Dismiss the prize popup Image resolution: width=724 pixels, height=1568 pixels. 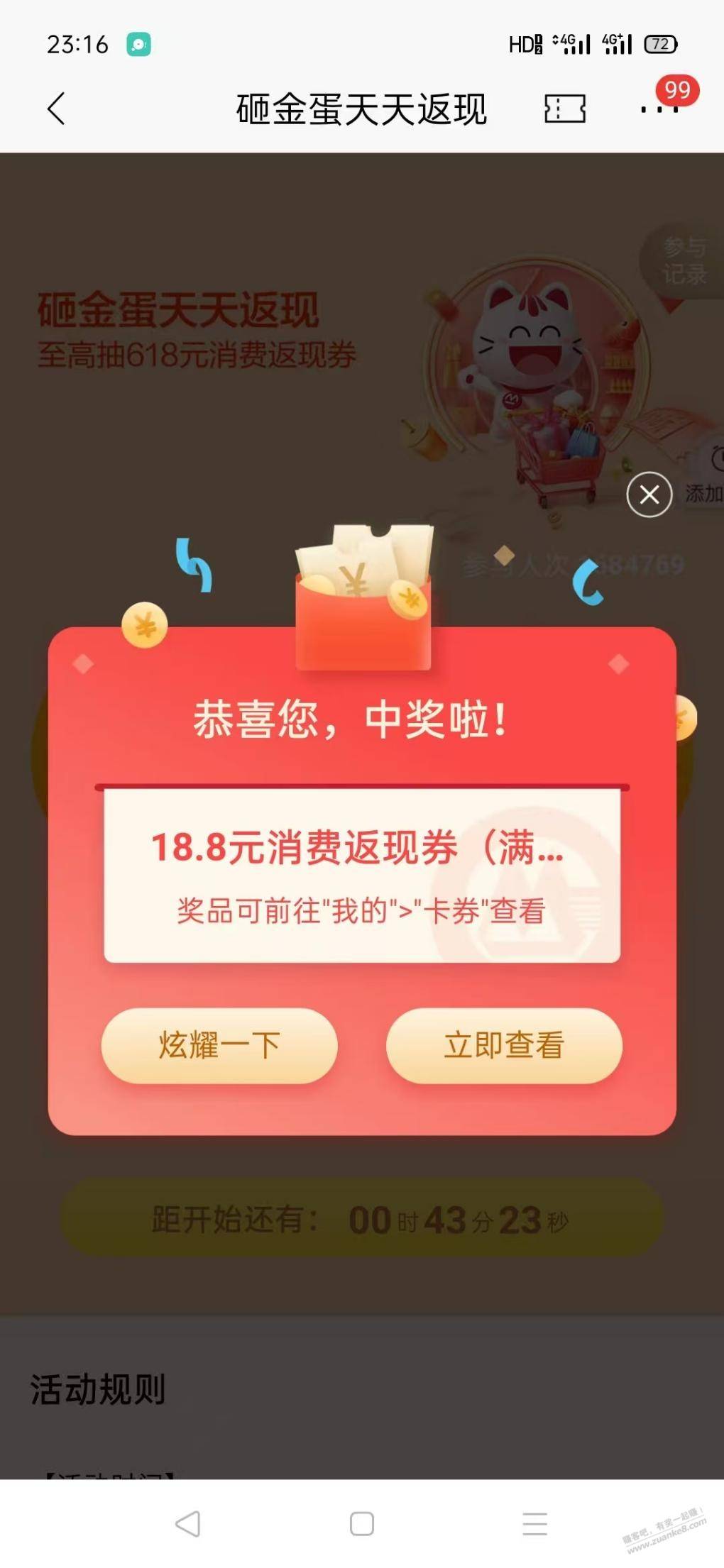click(x=649, y=495)
